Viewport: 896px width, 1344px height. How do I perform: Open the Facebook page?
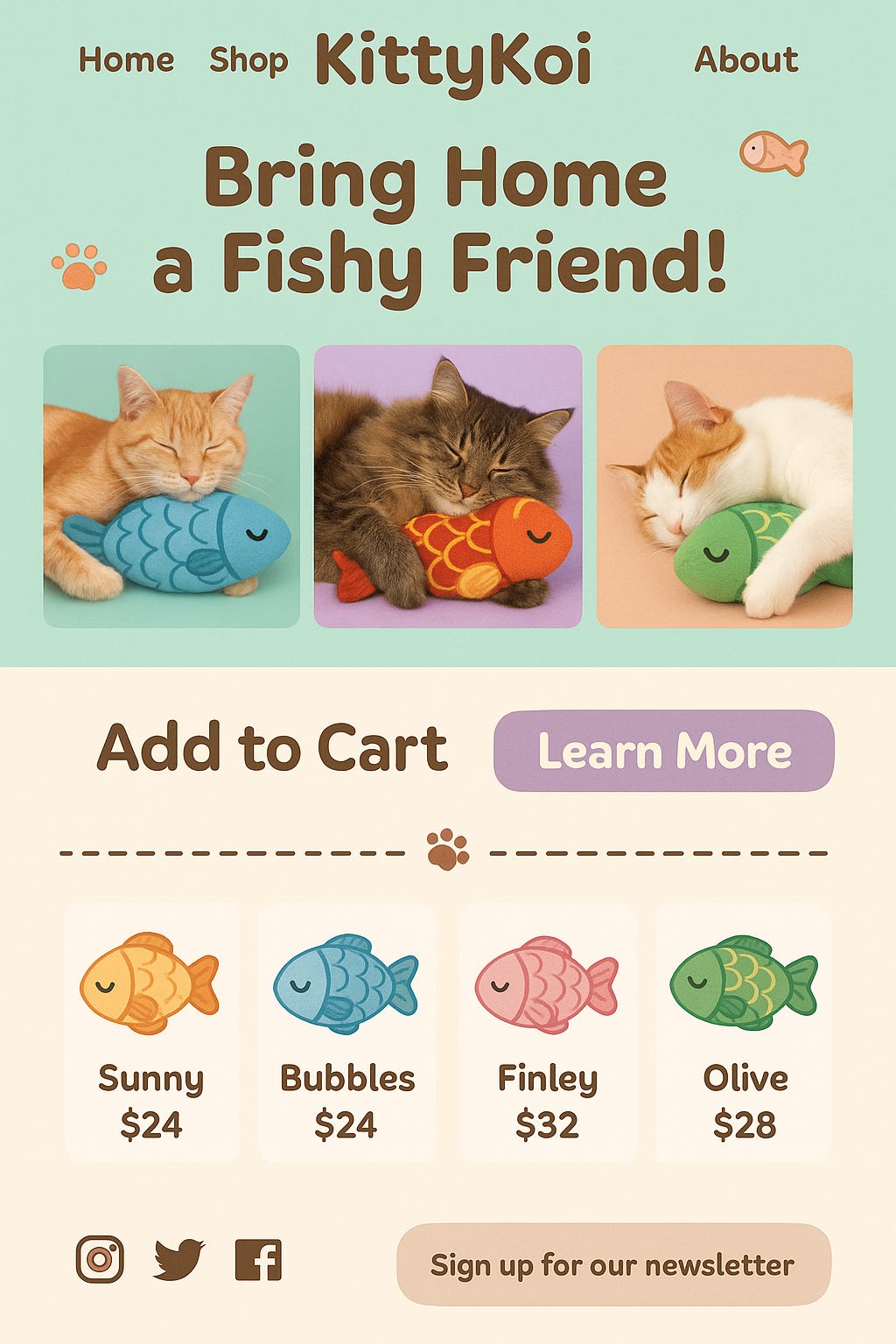coord(258,1260)
